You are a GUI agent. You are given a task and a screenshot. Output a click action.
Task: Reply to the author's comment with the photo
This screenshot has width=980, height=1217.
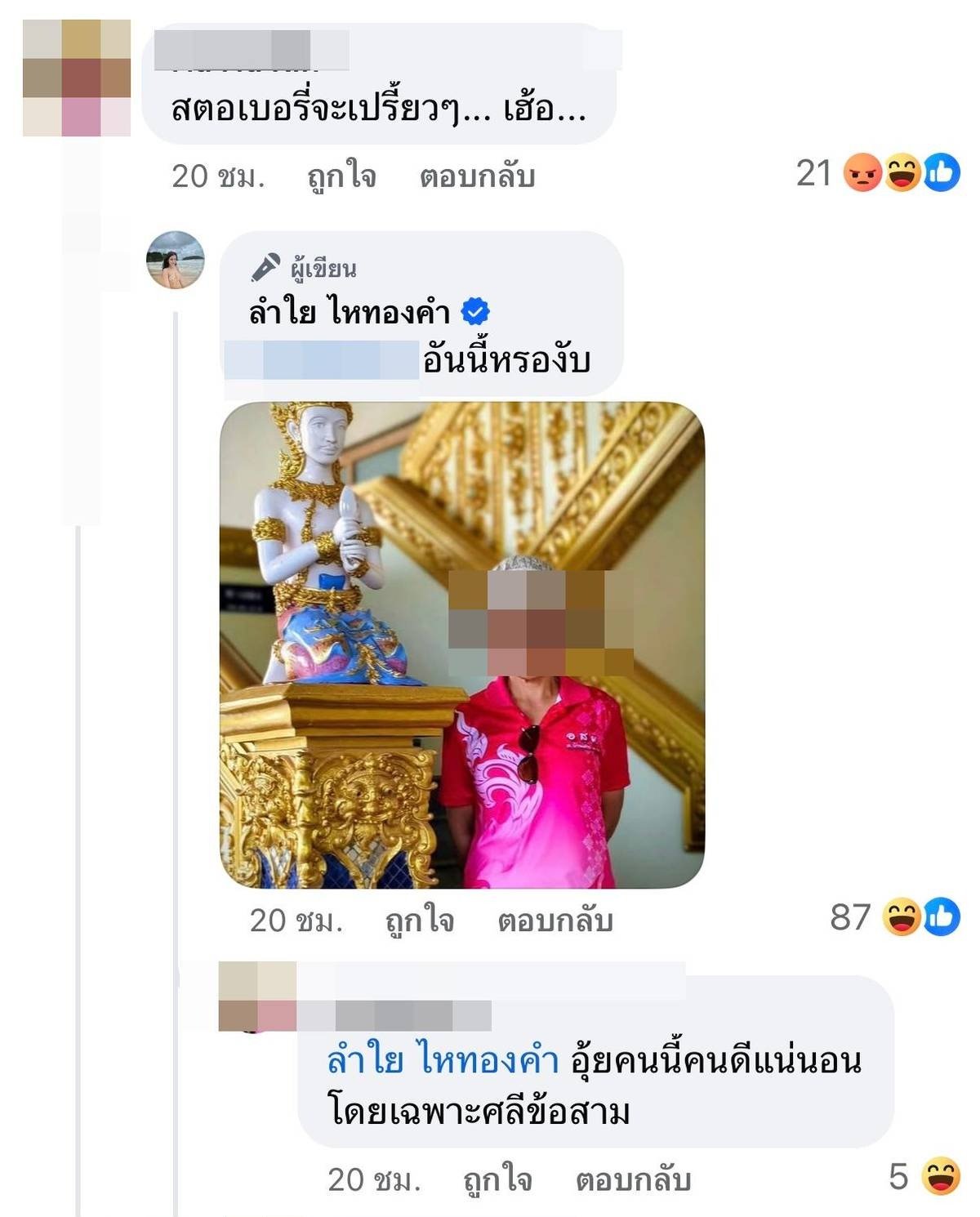(x=555, y=921)
